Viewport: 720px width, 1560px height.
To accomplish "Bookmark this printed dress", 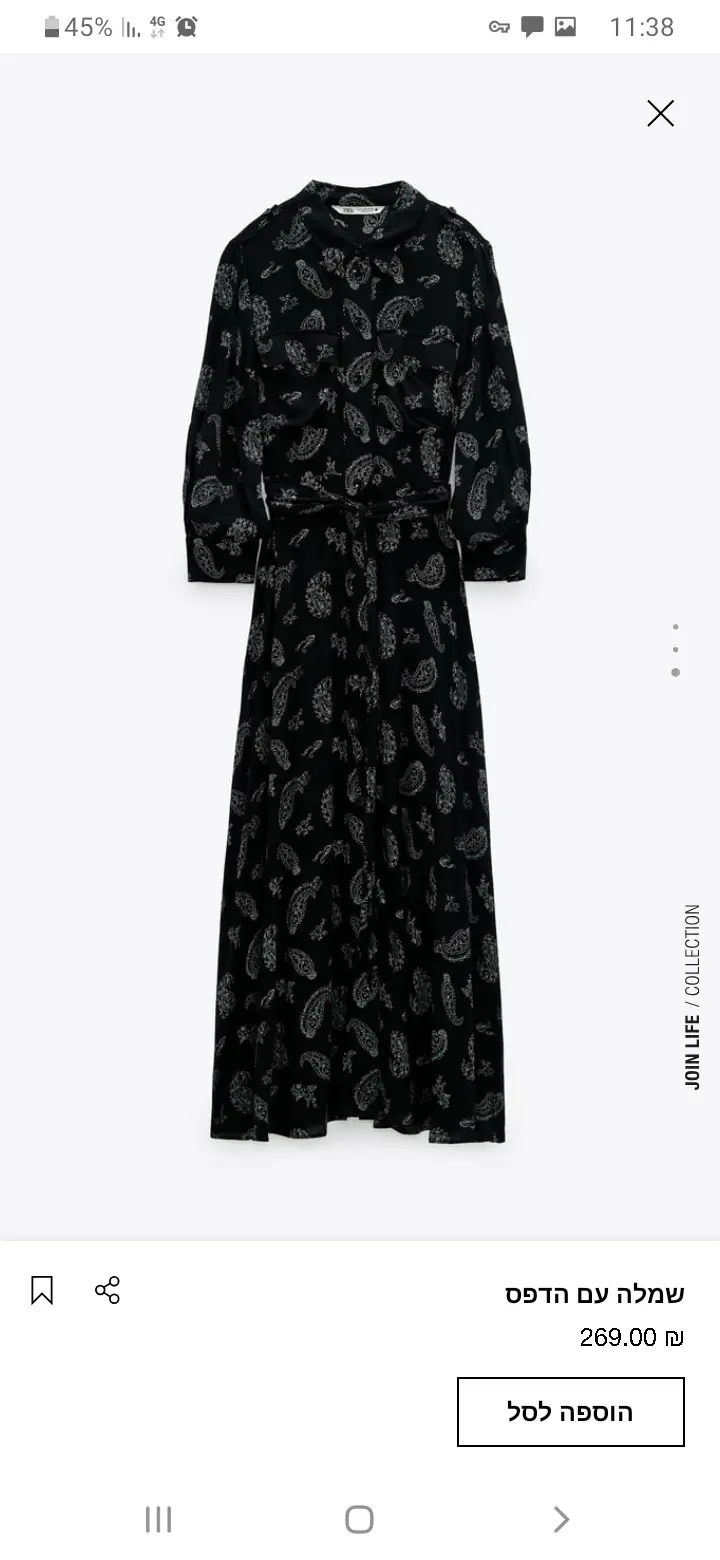I will pyautogui.click(x=42, y=1290).
